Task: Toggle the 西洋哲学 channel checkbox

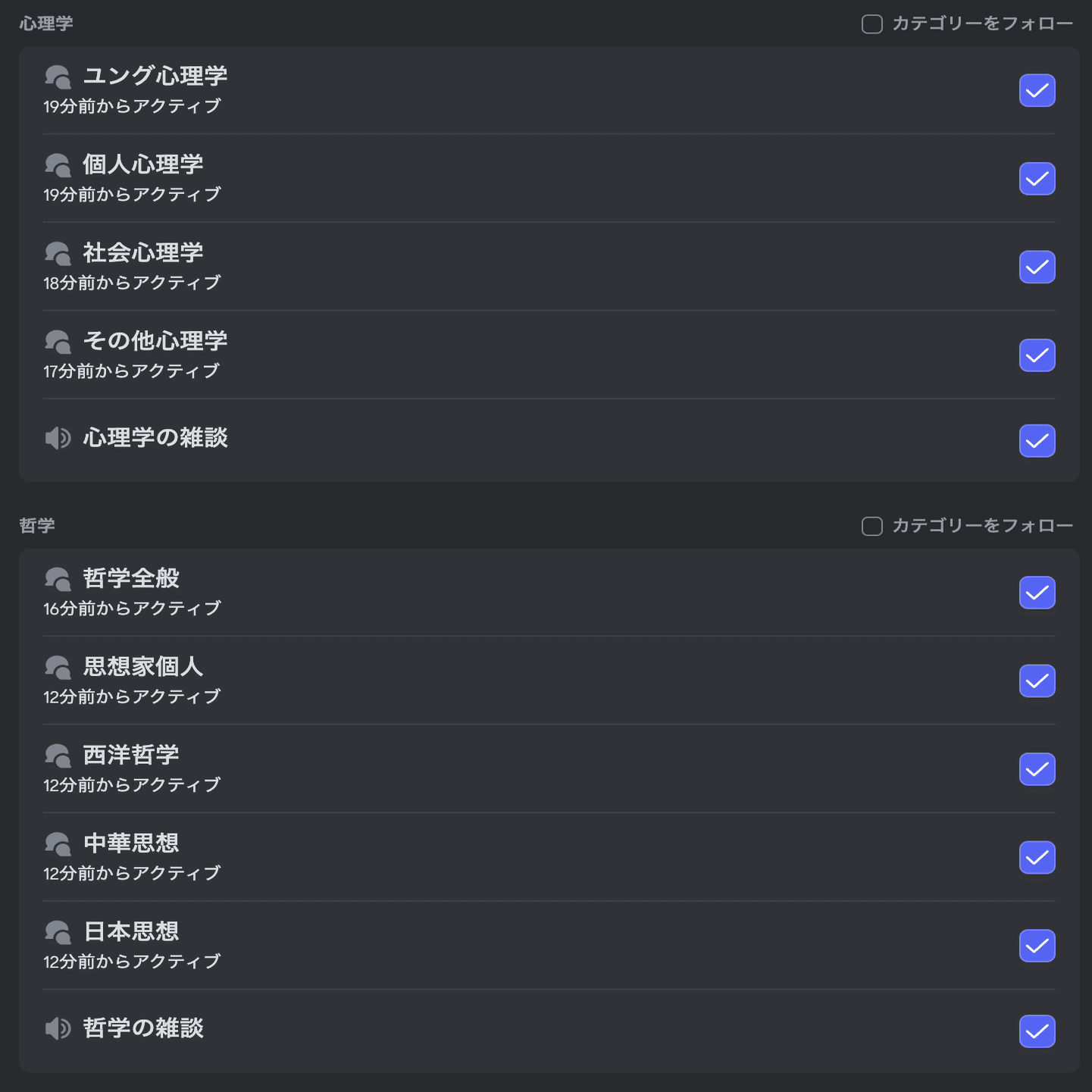Action: 1037,769
